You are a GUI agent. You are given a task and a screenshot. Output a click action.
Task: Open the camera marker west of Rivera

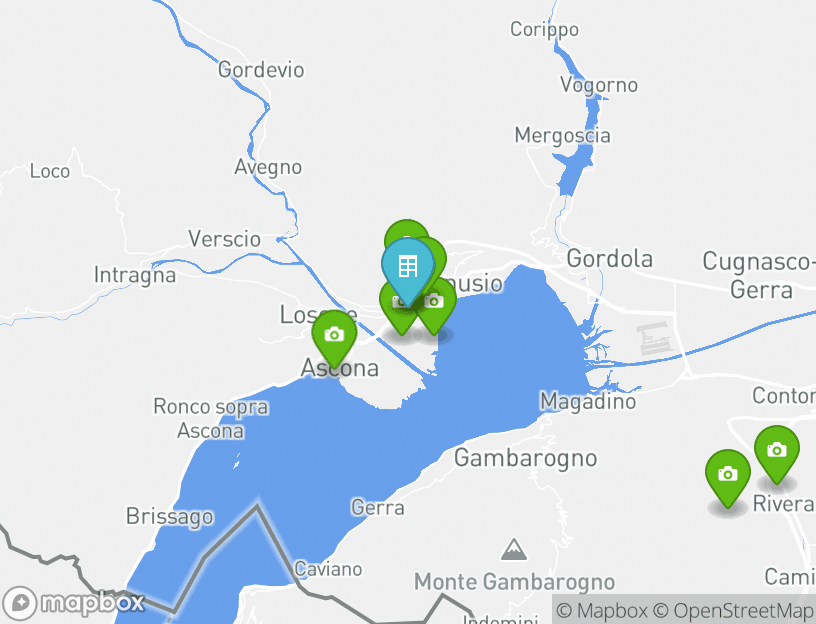[727, 475]
